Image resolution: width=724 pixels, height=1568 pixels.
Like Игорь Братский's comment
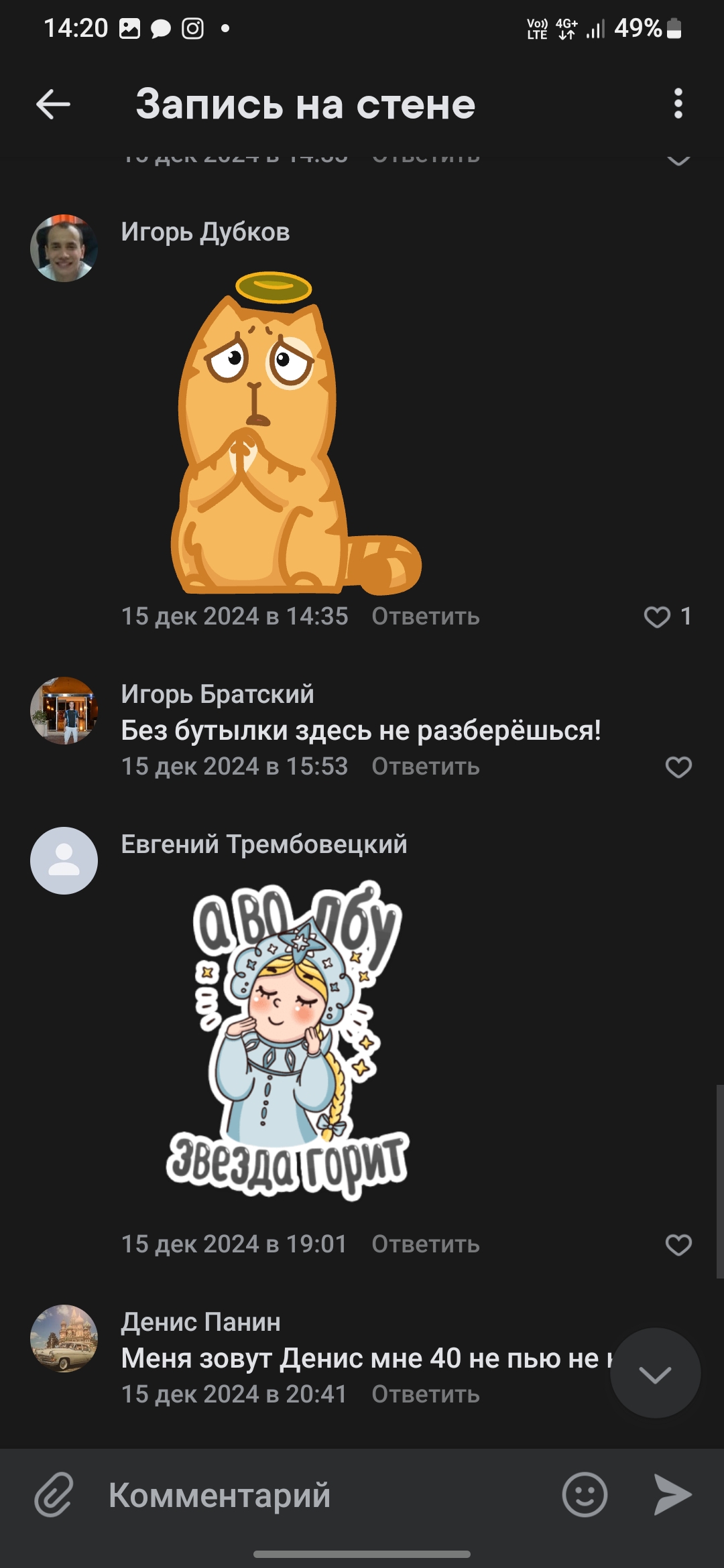(x=678, y=767)
